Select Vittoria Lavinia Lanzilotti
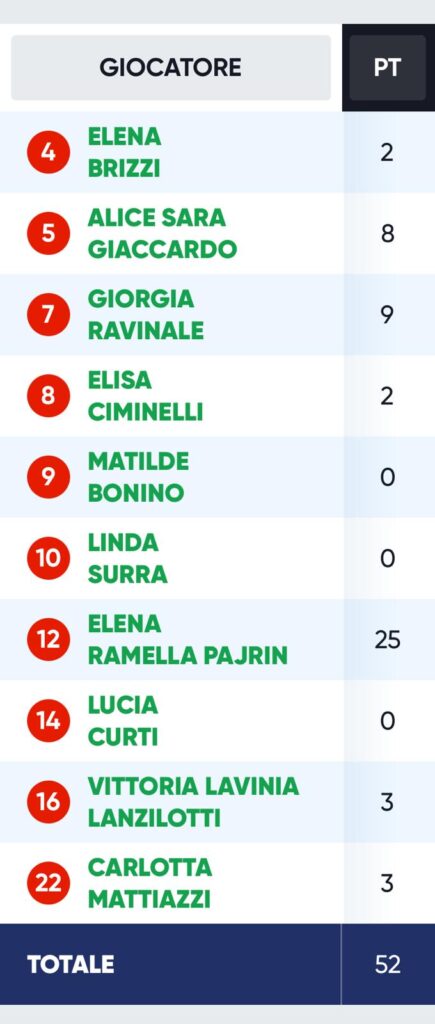Viewport: 435px width, 1024px height. [x=193, y=802]
